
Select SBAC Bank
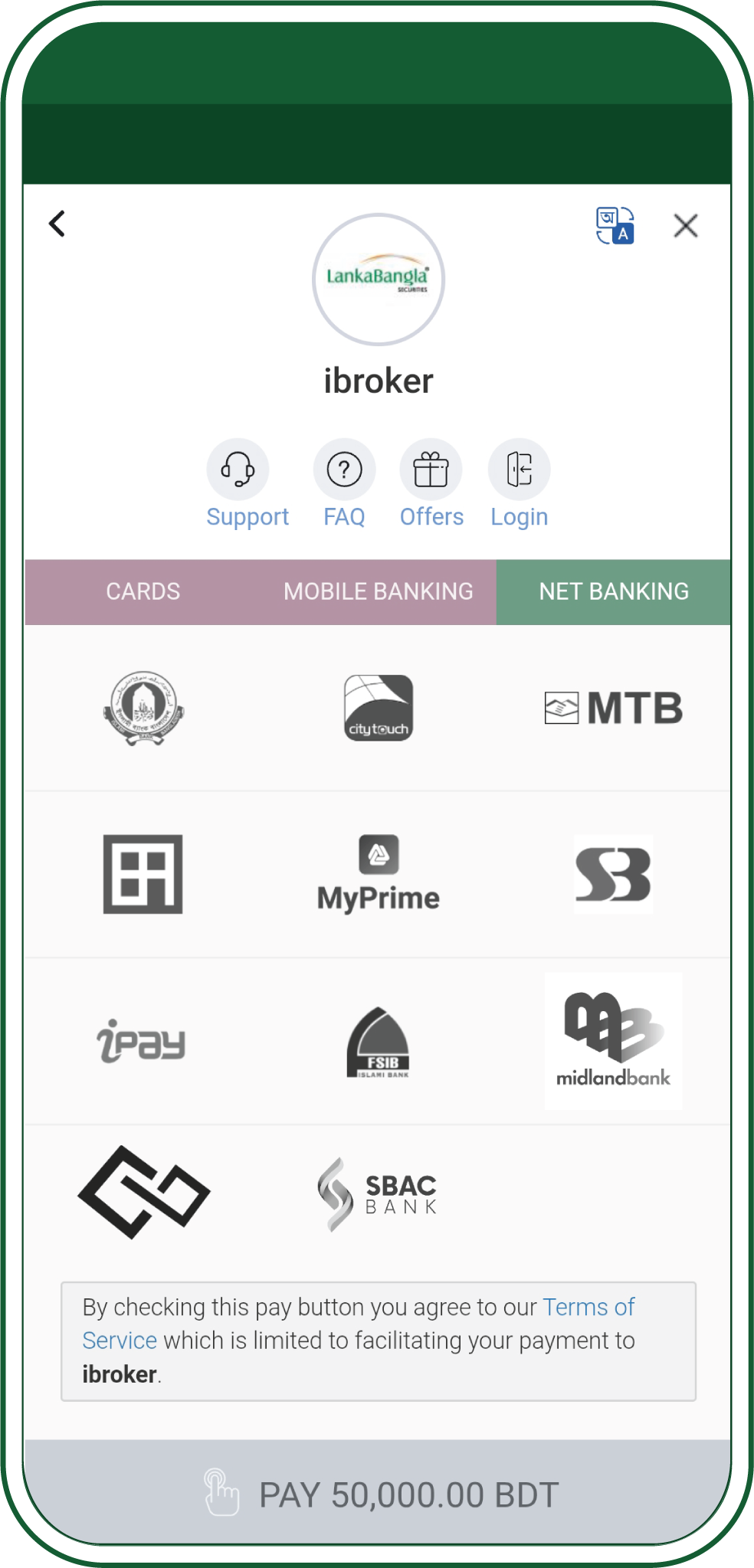pos(378,1194)
